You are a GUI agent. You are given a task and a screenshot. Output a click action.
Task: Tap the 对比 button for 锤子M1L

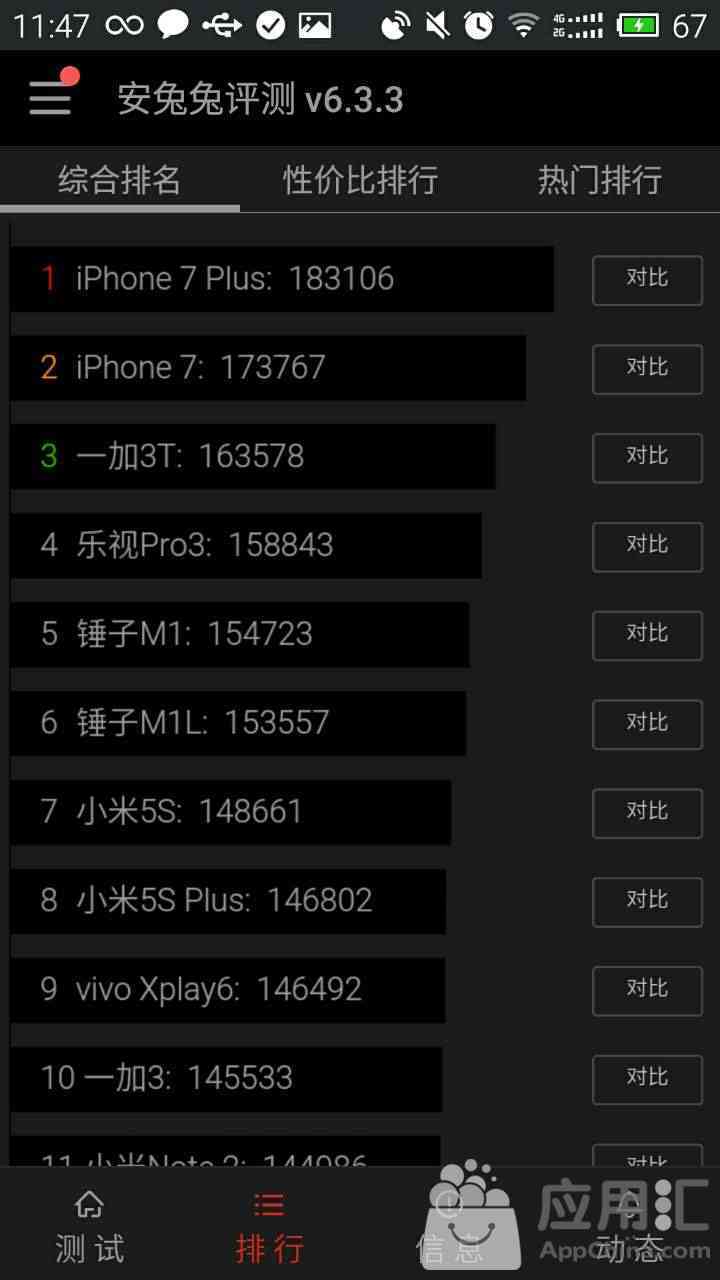[647, 725]
